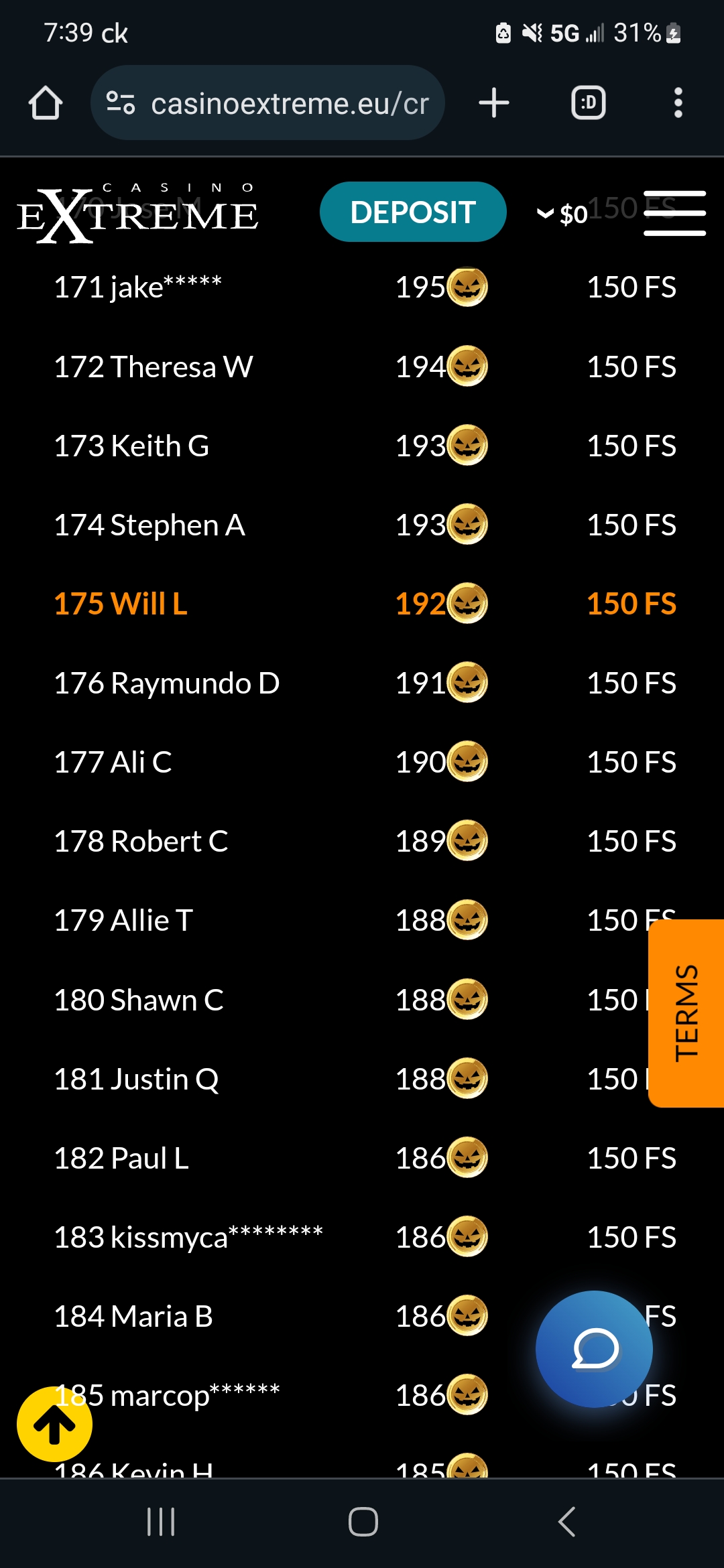
Task: Open the recent apps view
Action: click(161, 1522)
